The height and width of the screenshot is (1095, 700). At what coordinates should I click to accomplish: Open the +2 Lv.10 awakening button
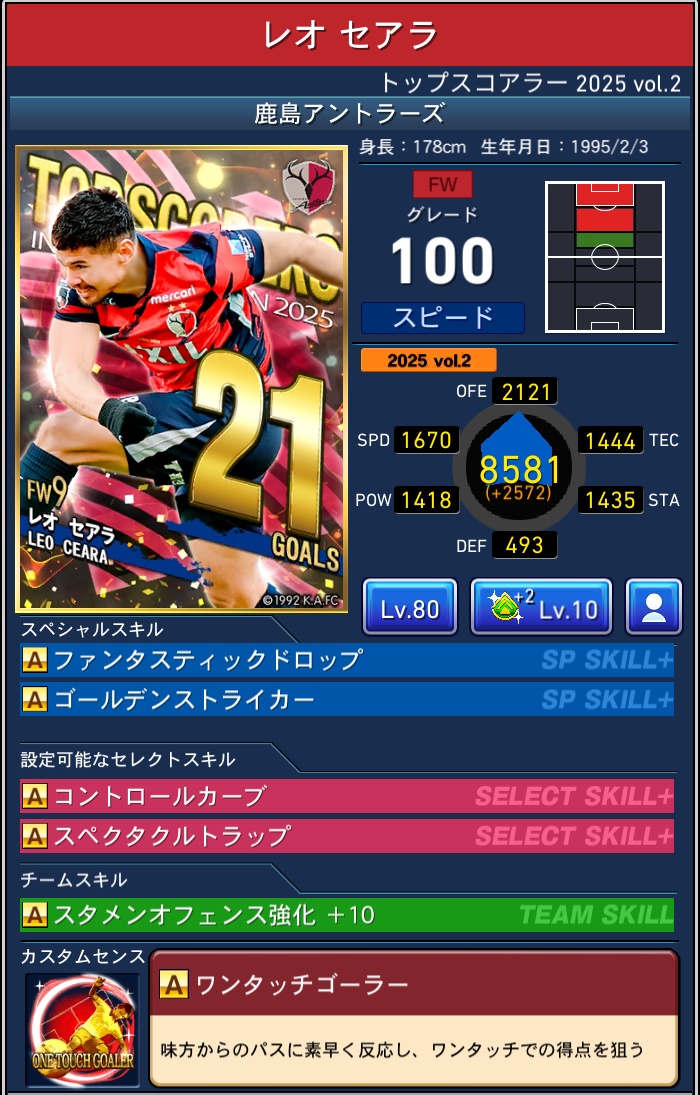(x=541, y=607)
